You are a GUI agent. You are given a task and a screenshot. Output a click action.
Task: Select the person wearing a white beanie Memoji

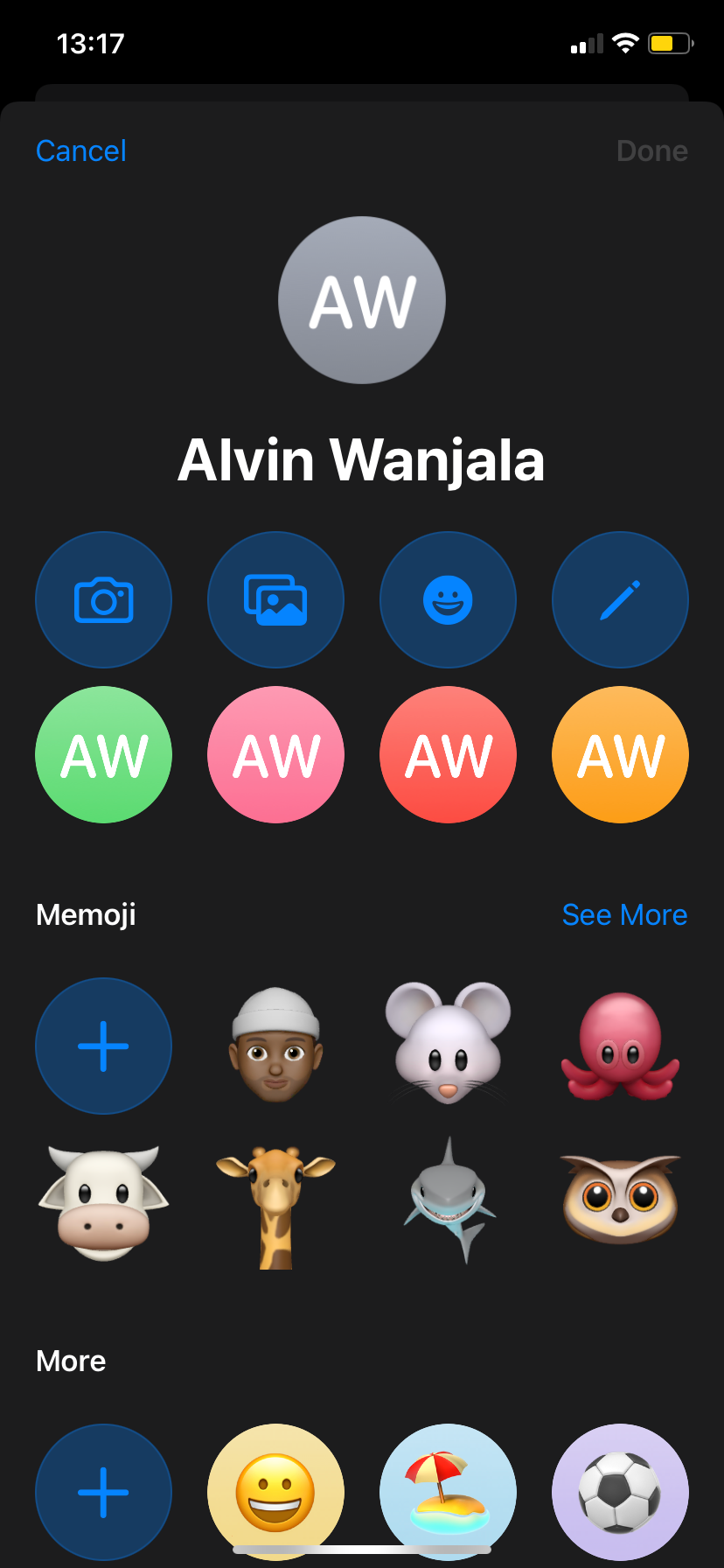click(275, 1046)
